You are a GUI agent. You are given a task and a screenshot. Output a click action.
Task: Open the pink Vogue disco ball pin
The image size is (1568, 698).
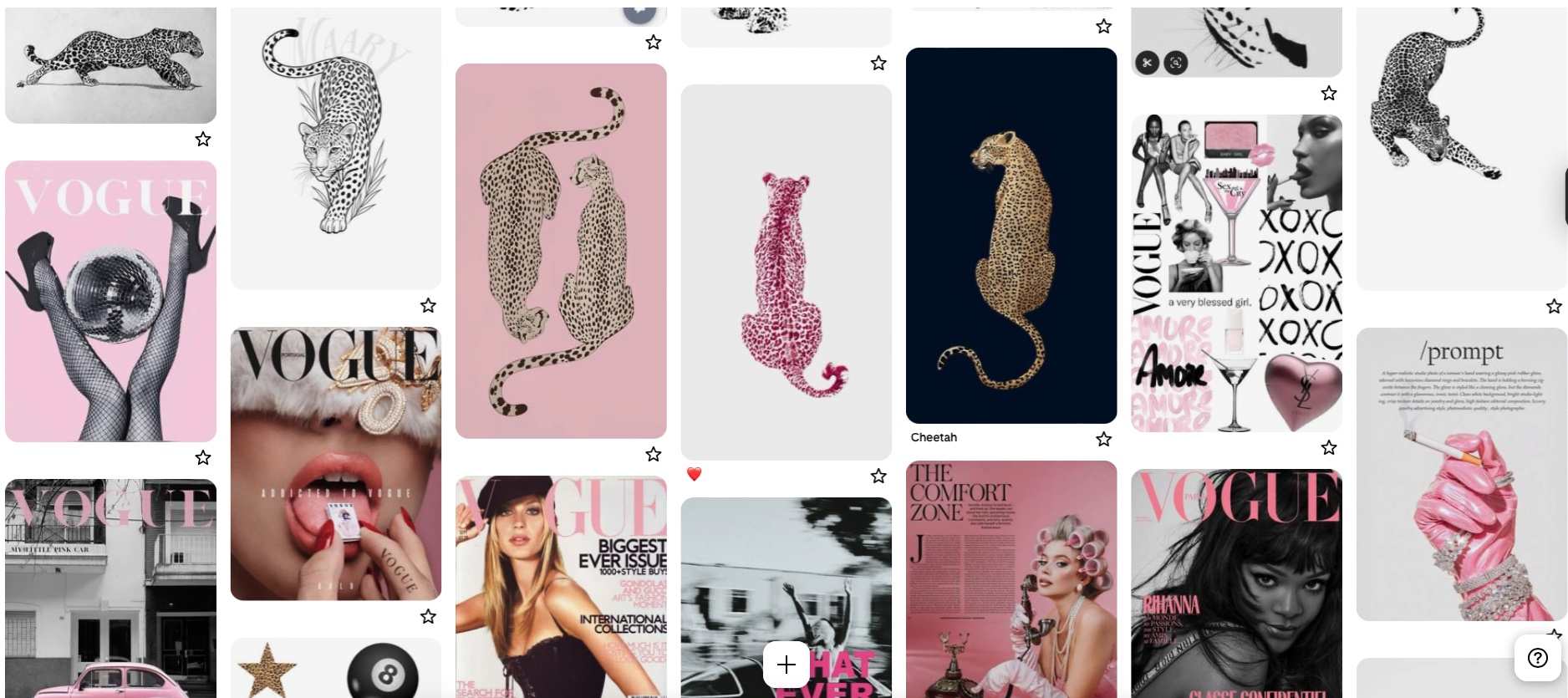pos(110,301)
